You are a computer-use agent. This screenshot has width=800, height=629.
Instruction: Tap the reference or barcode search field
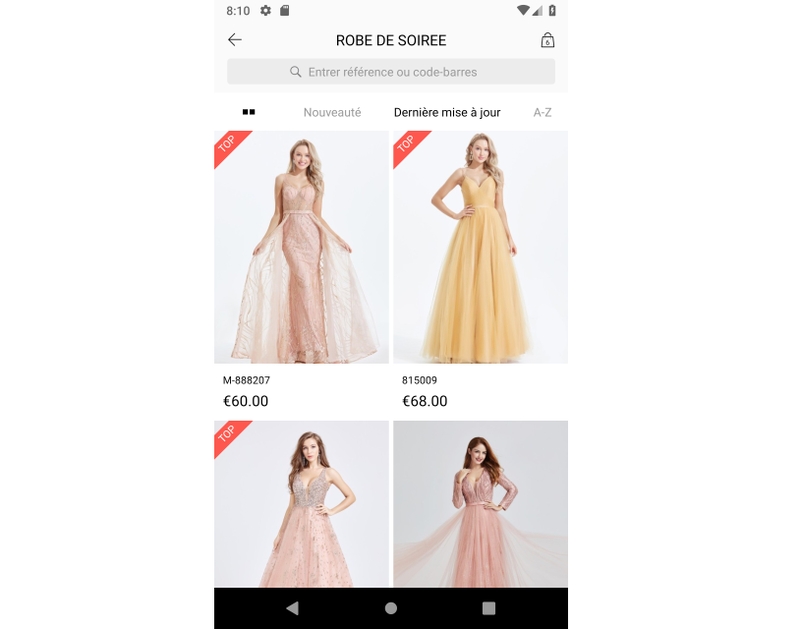391,72
